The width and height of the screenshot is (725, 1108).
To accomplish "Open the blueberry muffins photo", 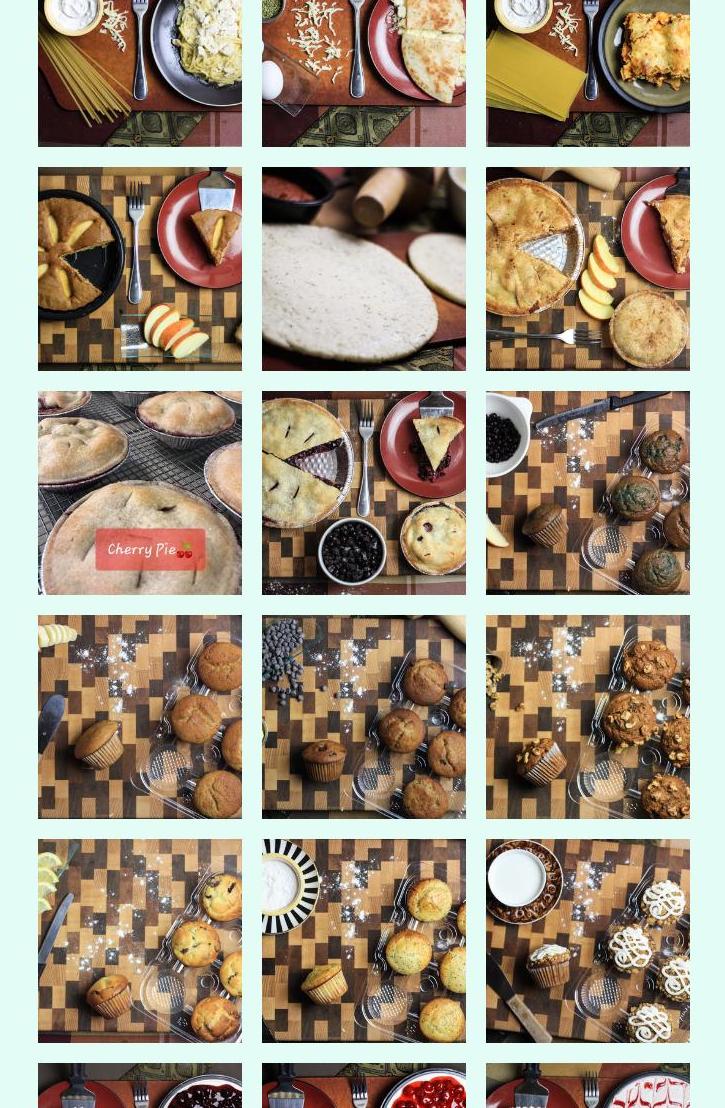I will tap(588, 493).
